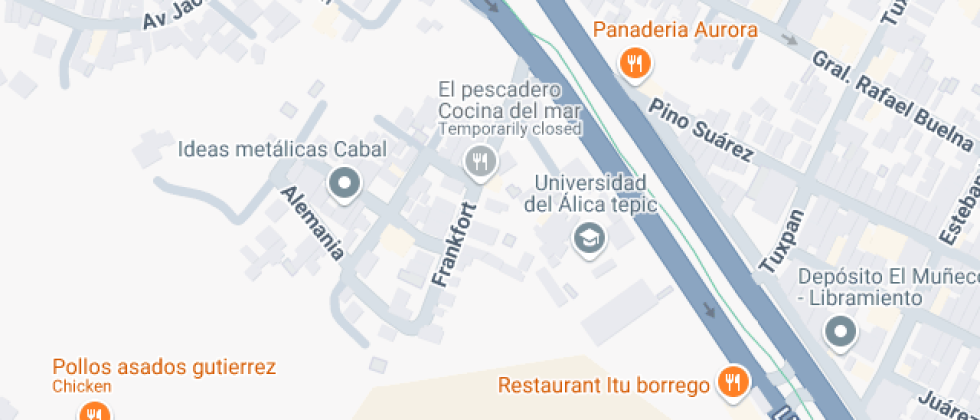Tap the Pollos asados gutierrez pin
Screen dimensions: 980x420
pyautogui.click(x=94, y=412)
